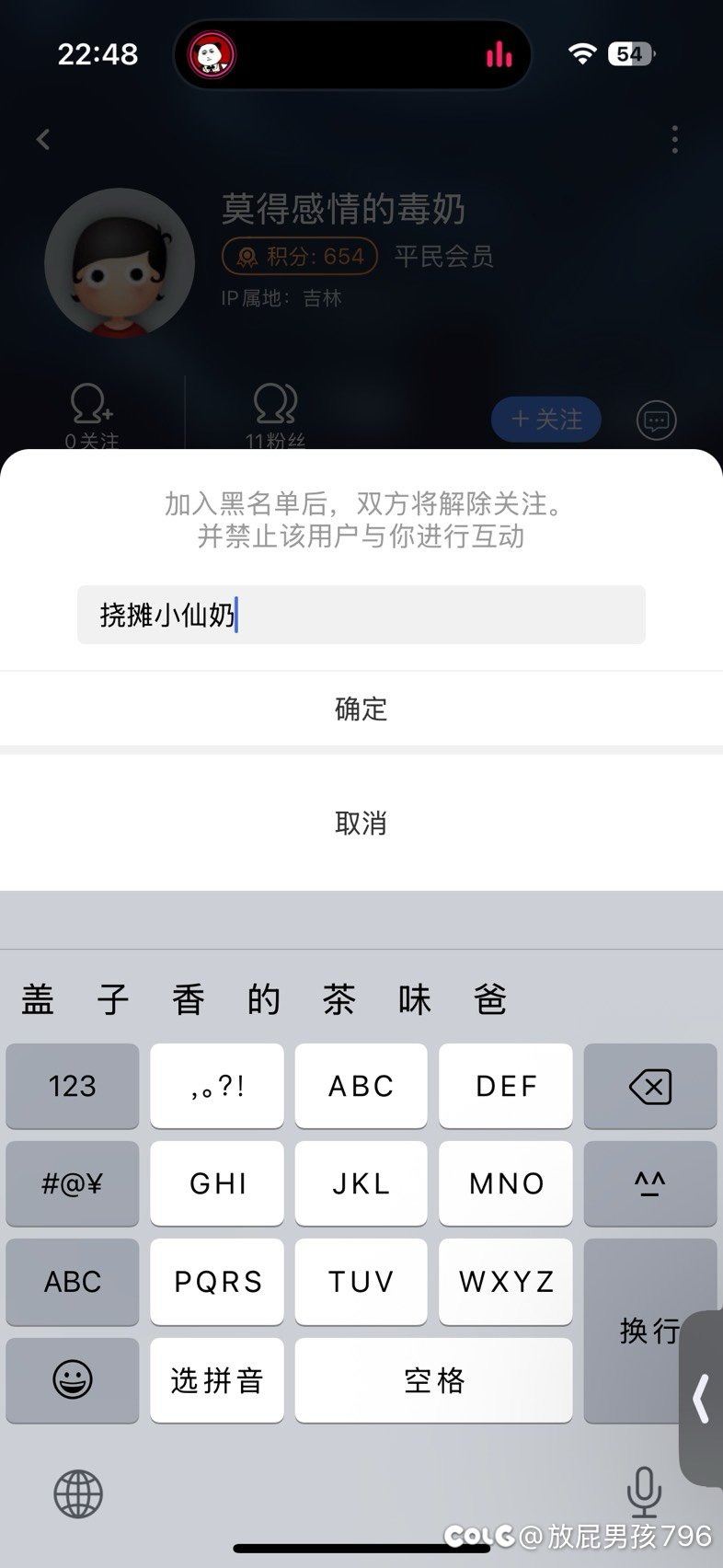The image size is (723, 1568).
Task: Open the #@¥ symbols keyboard
Action: pos(73,1184)
